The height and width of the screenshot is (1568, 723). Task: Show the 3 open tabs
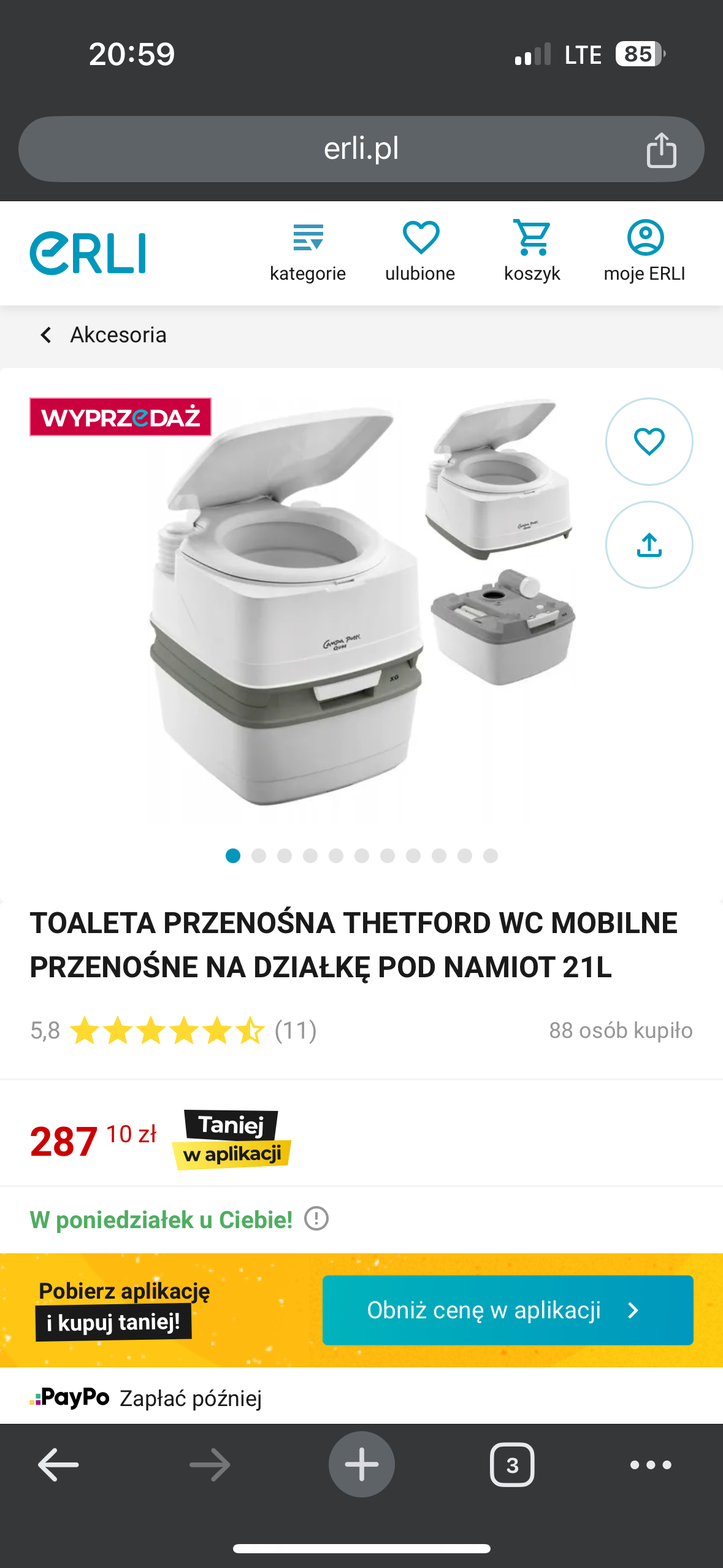pos(512,1465)
